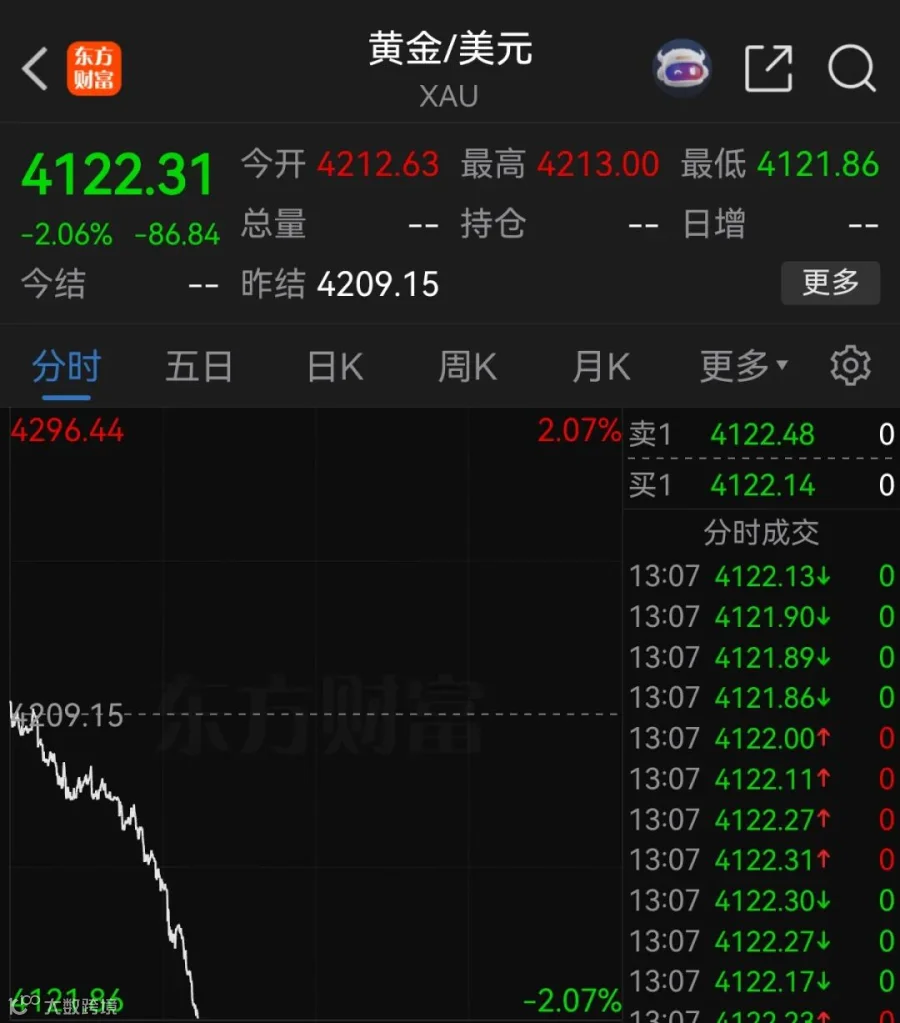This screenshot has height=1023, width=900.
Task: Tap 更多 button beside 昨结
Action: (830, 282)
